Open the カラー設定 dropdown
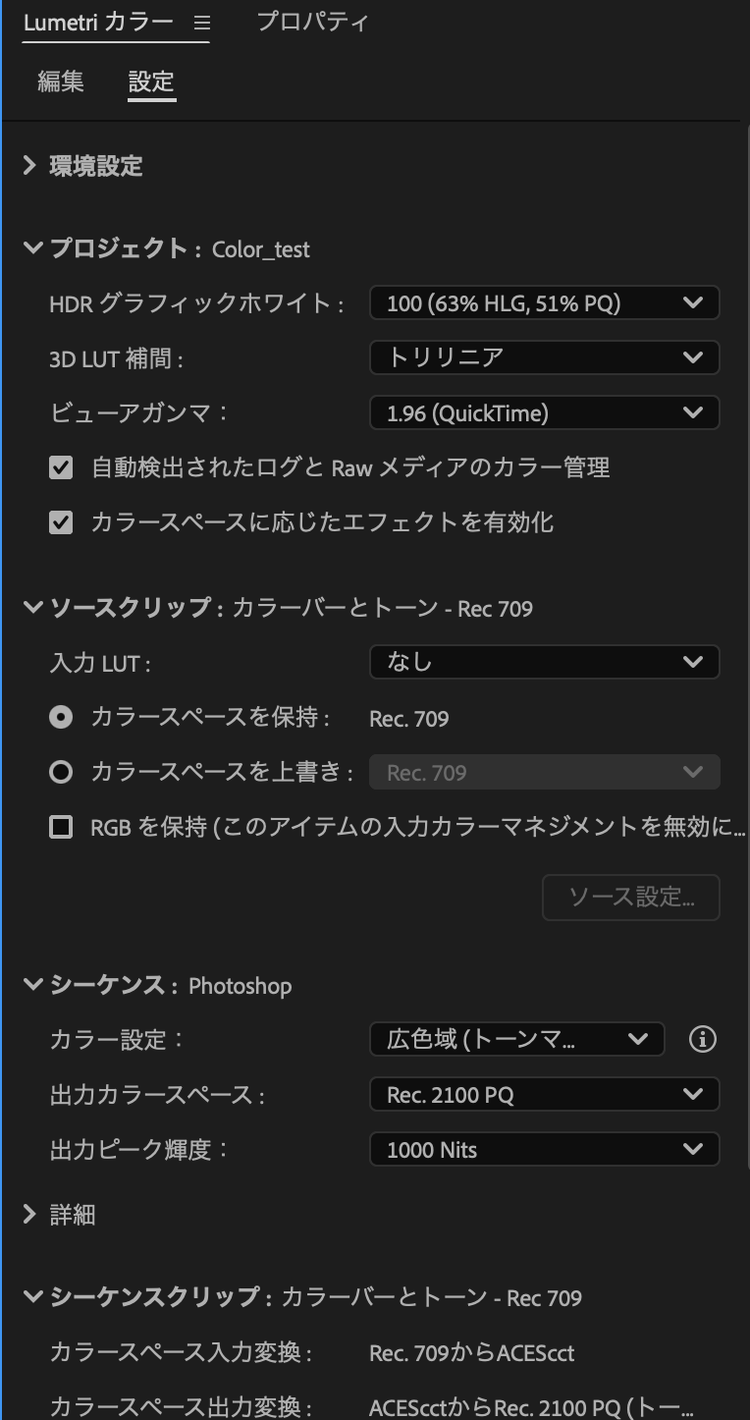Image resolution: width=750 pixels, height=1420 pixels. coord(517,1040)
